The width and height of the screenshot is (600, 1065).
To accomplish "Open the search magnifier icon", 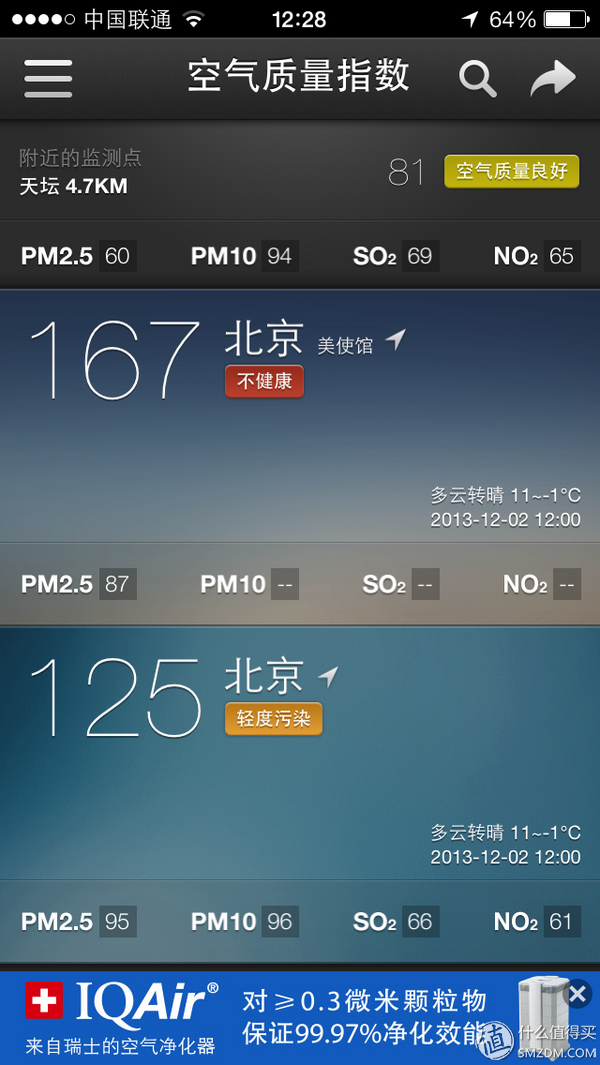I will (x=478, y=79).
